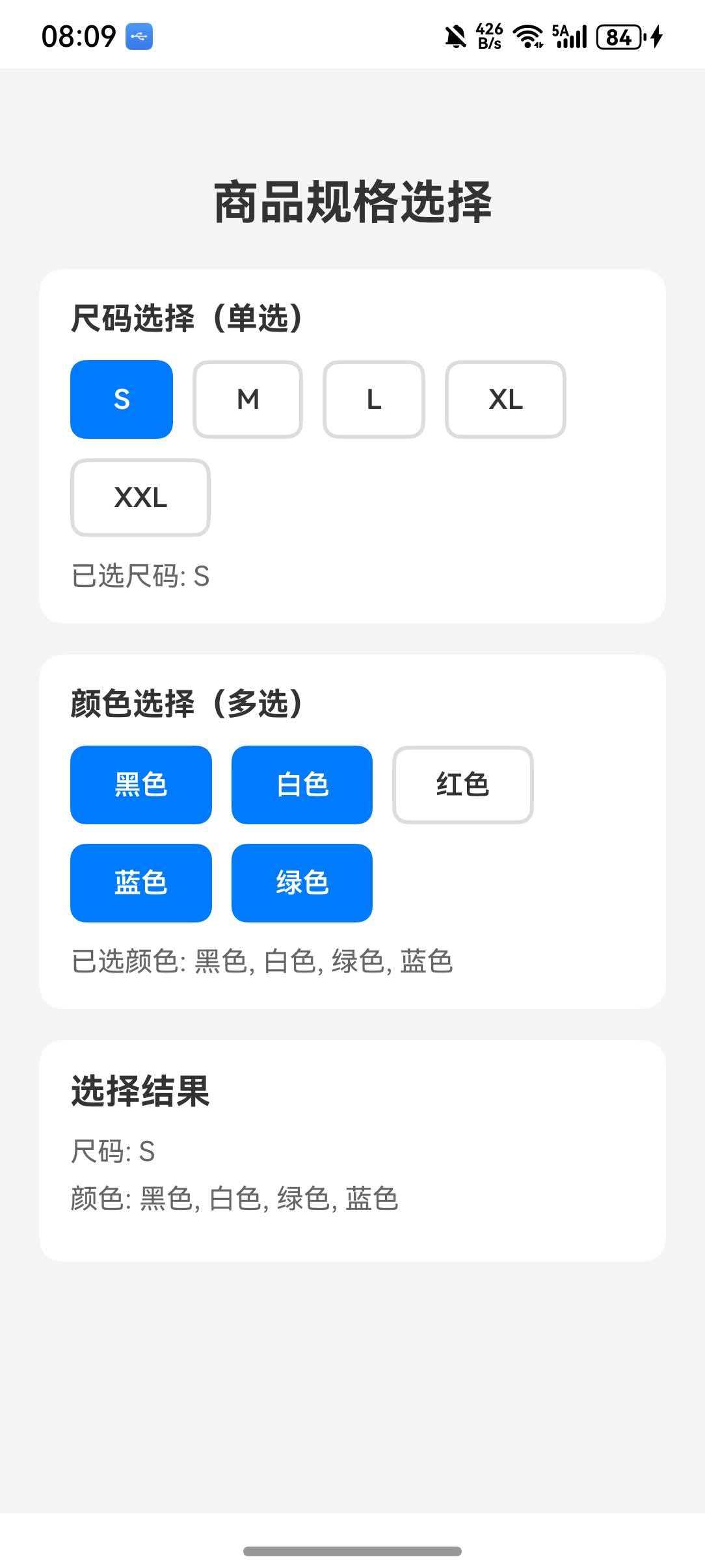The height and width of the screenshot is (1568, 705).
Task: Tap the charging lightning icon
Action: [x=658, y=37]
